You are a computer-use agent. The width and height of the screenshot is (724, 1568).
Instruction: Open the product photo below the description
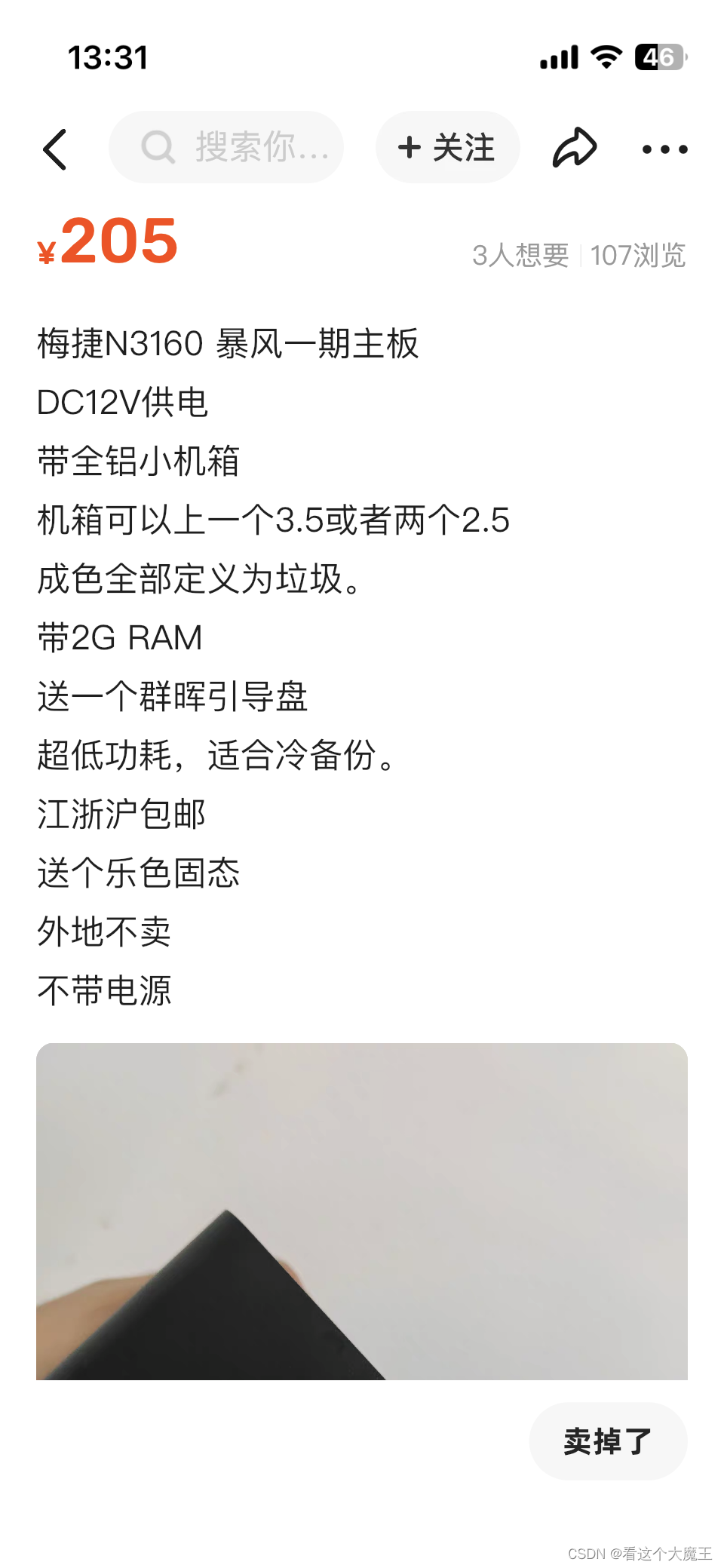point(362,1211)
